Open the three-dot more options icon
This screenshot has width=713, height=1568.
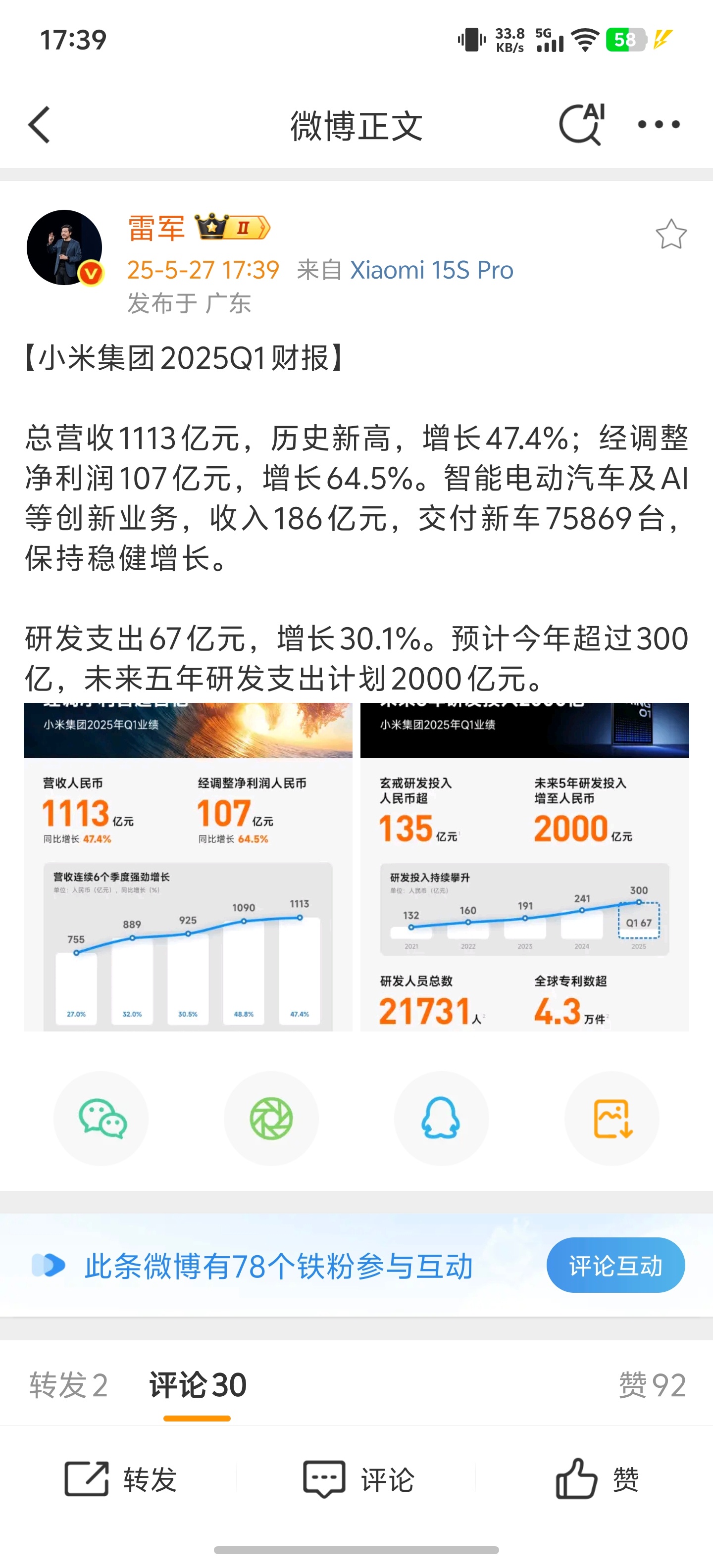(660, 124)
